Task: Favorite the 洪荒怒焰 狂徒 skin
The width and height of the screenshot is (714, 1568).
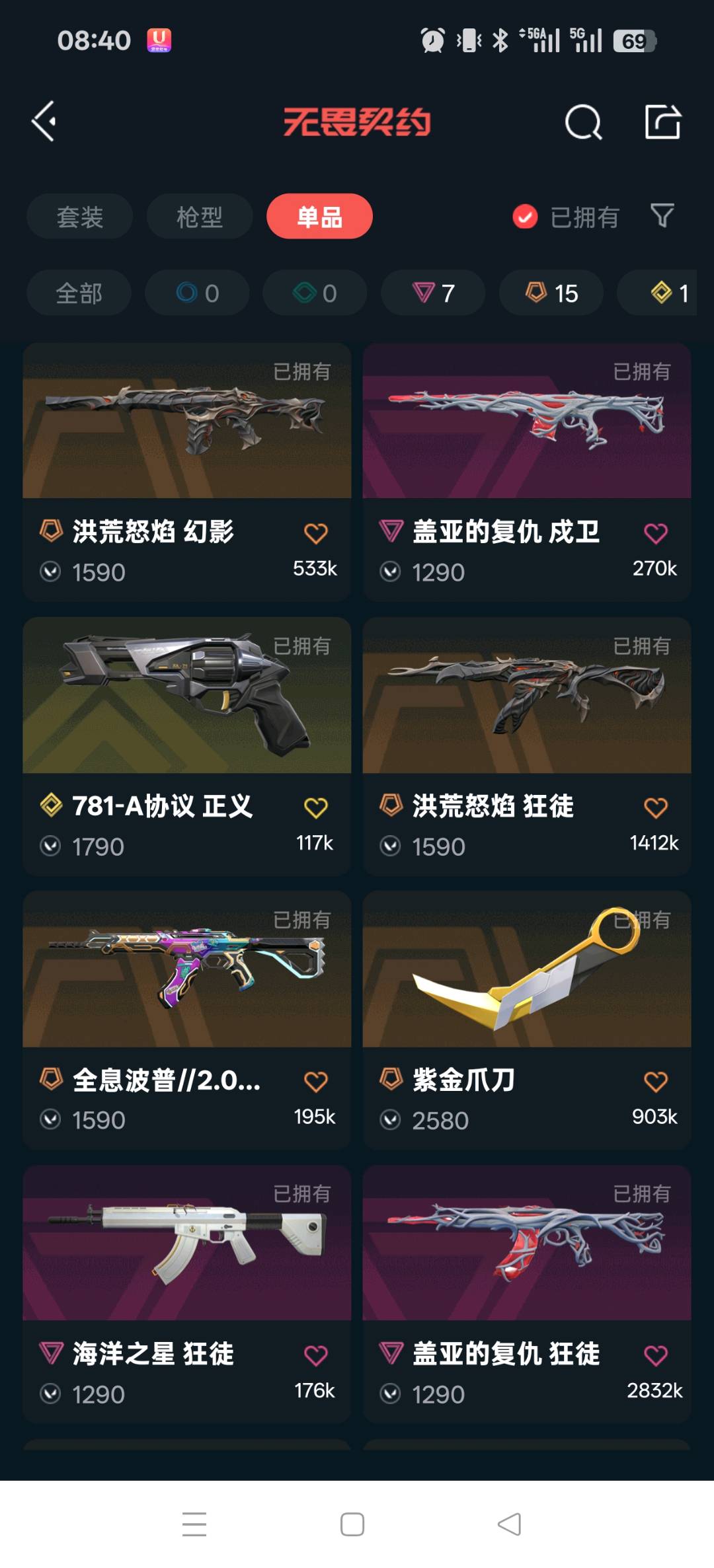Action: point(655,807)
